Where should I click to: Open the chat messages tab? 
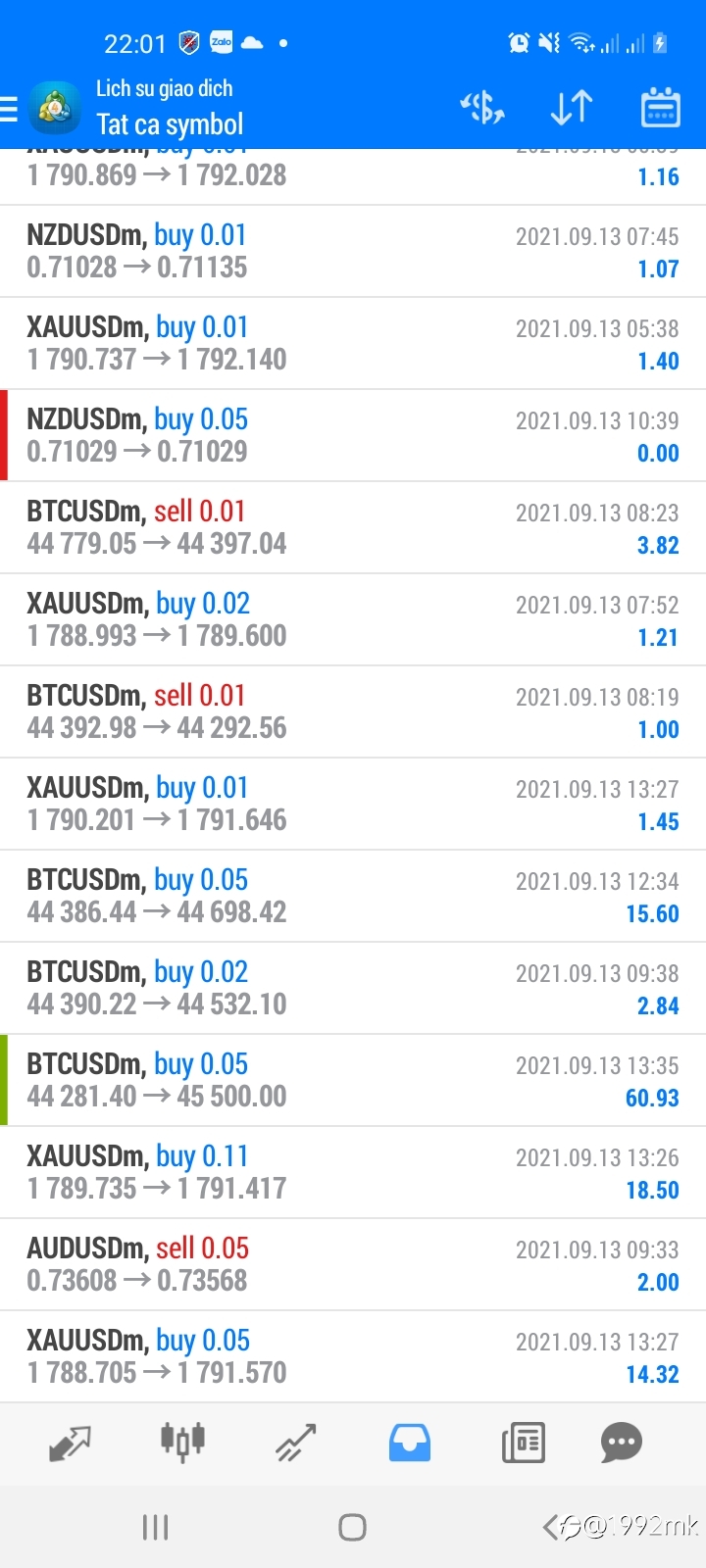click(622, 1443)
